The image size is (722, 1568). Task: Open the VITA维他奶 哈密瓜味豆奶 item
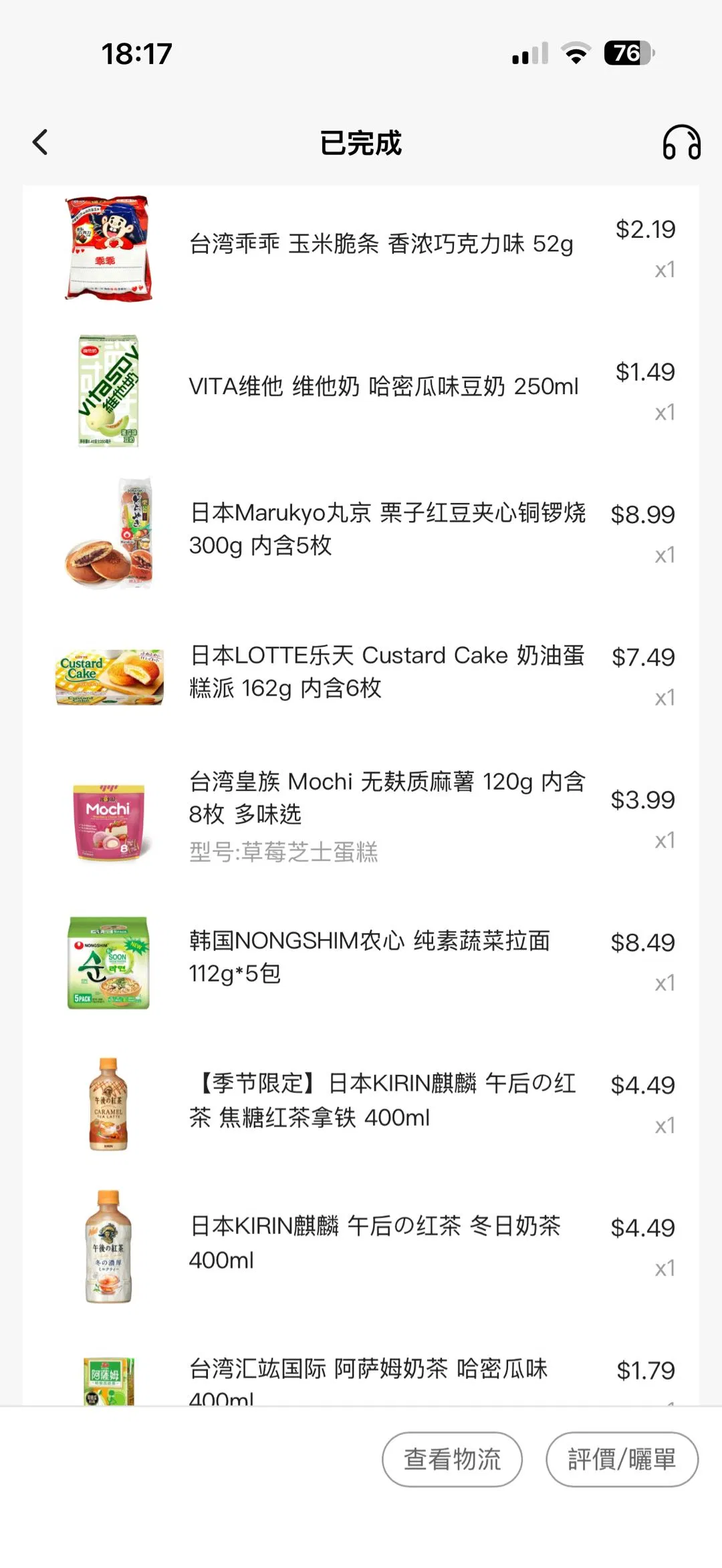point(383,387)
